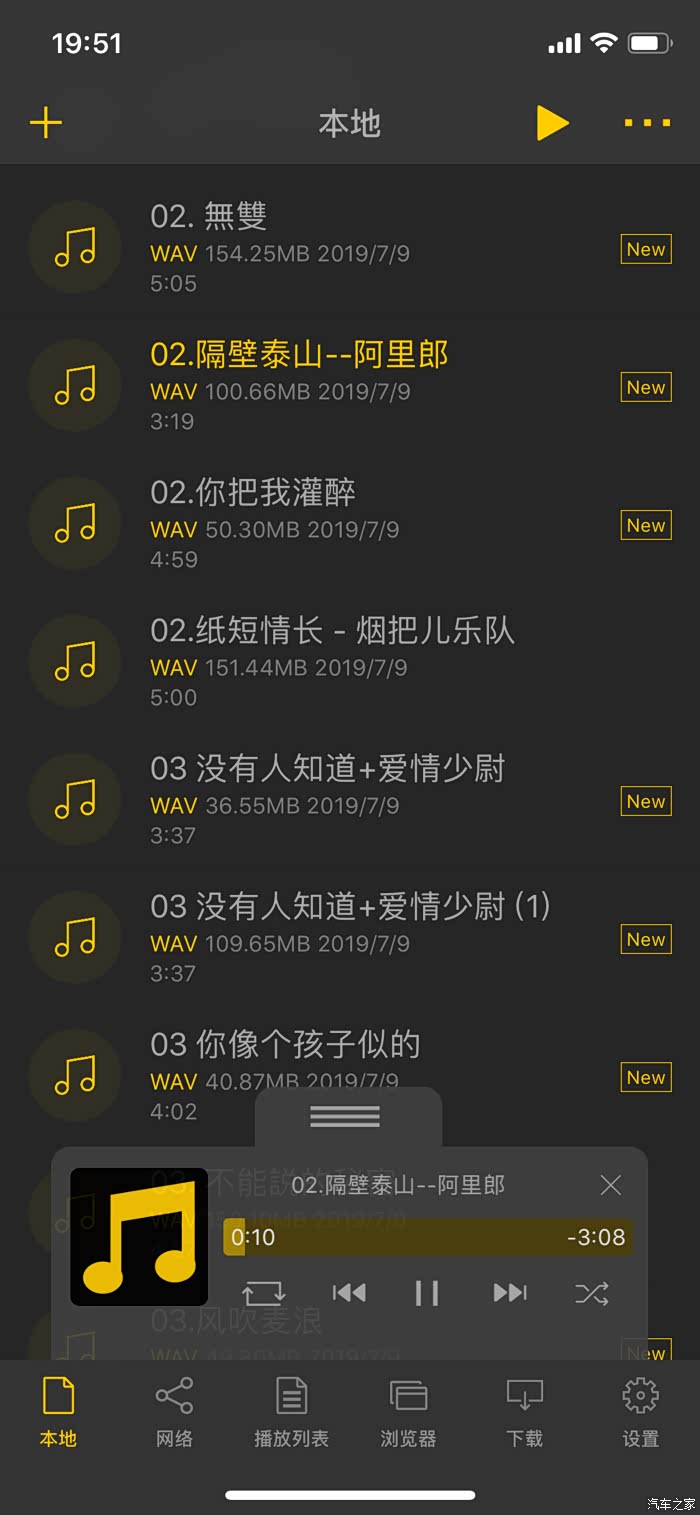Open the 浏览器 tab

click(408, 1410)
